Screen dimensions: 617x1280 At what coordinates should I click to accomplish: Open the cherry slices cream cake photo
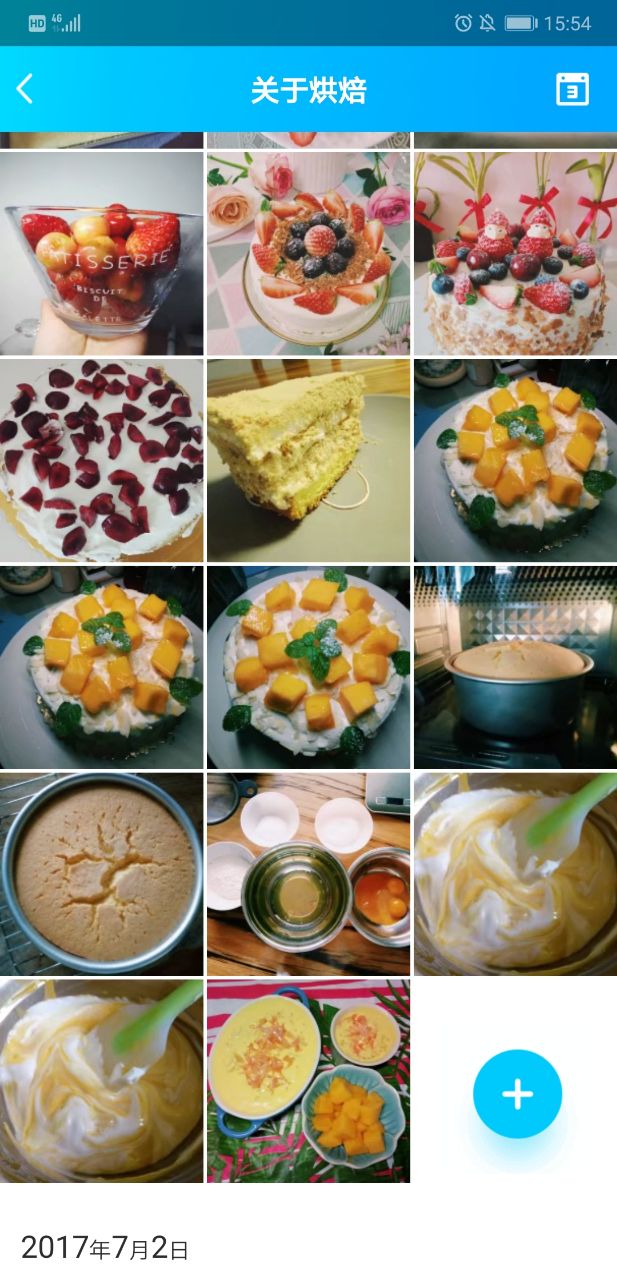[101, 460]
